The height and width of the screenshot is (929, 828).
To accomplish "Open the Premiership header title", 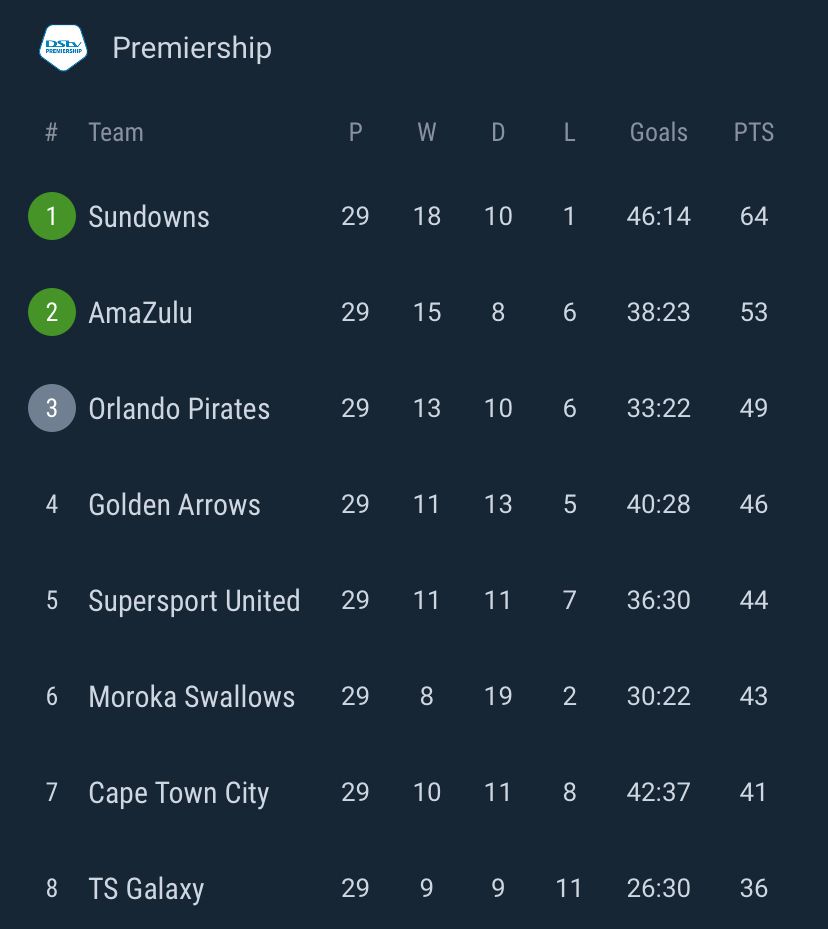I will (x=193, y=47).
